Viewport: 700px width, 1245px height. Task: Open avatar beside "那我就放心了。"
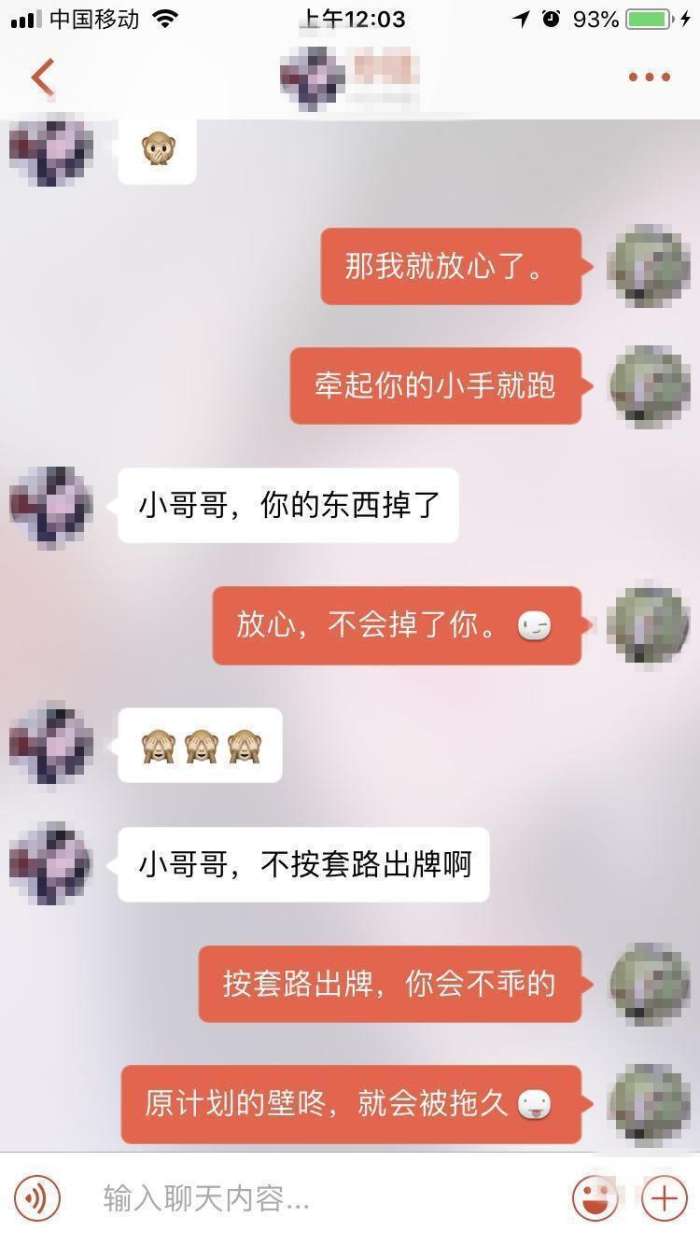click(x=650, y=266)
